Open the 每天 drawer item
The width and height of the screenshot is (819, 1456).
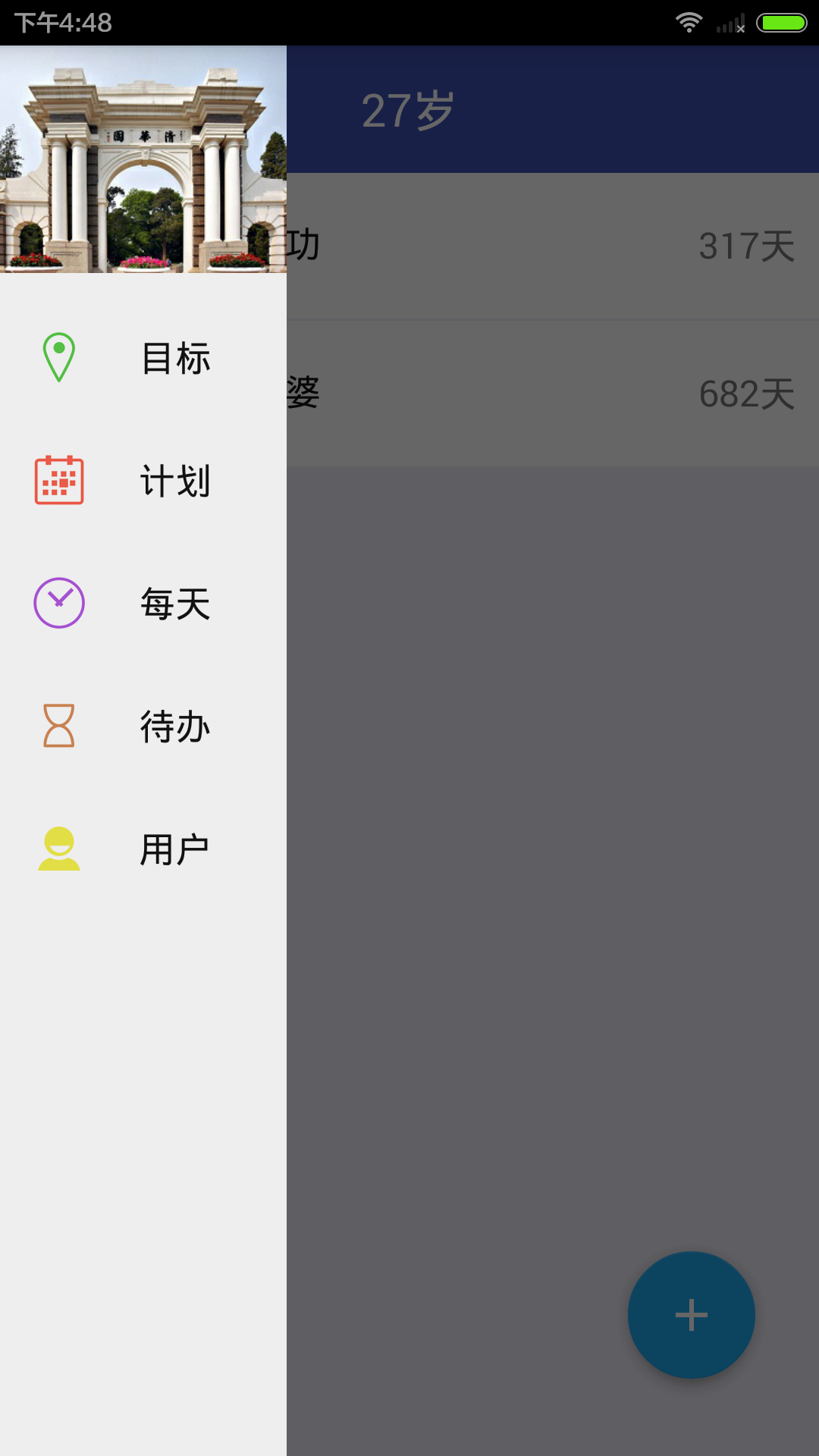pos(176,603)
